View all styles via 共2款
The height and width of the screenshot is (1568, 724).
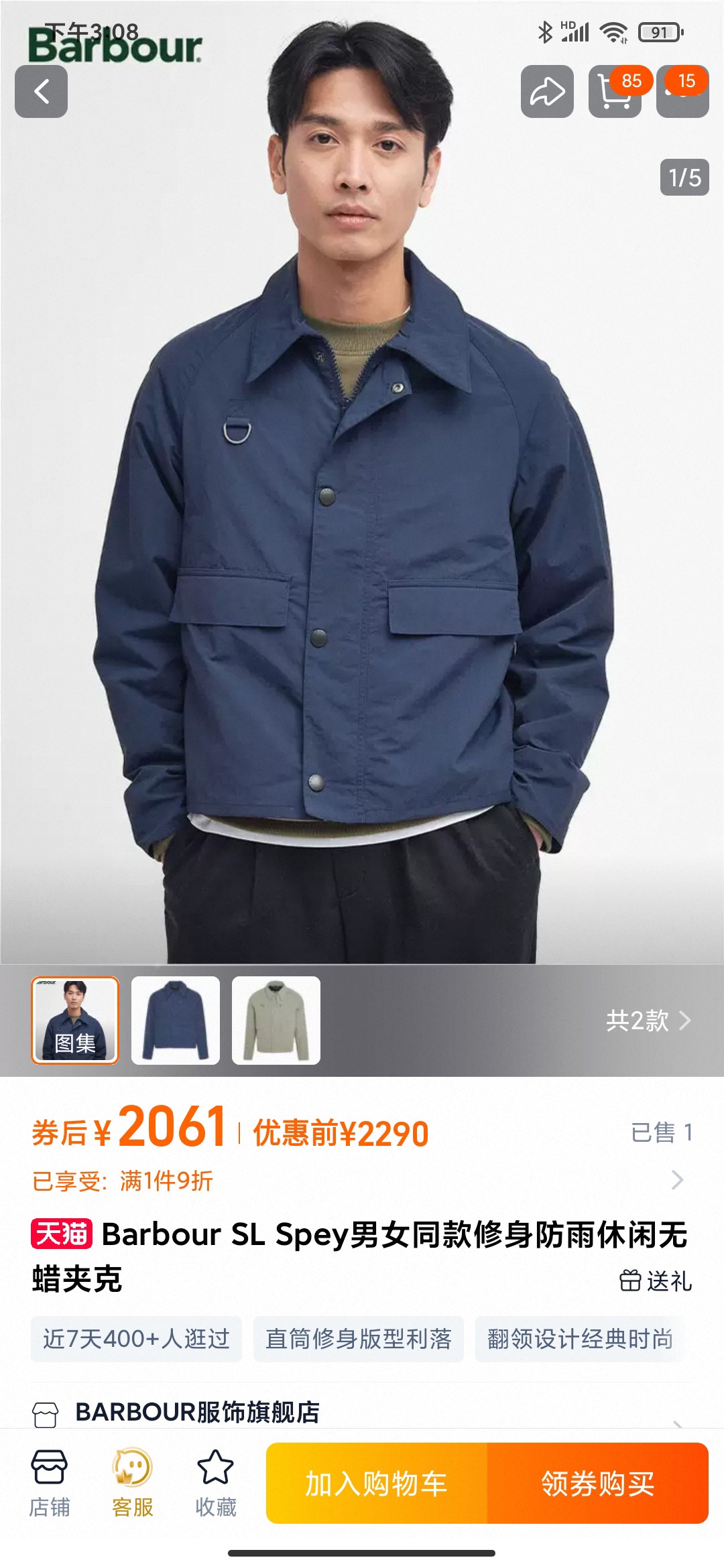point(648,1021)
